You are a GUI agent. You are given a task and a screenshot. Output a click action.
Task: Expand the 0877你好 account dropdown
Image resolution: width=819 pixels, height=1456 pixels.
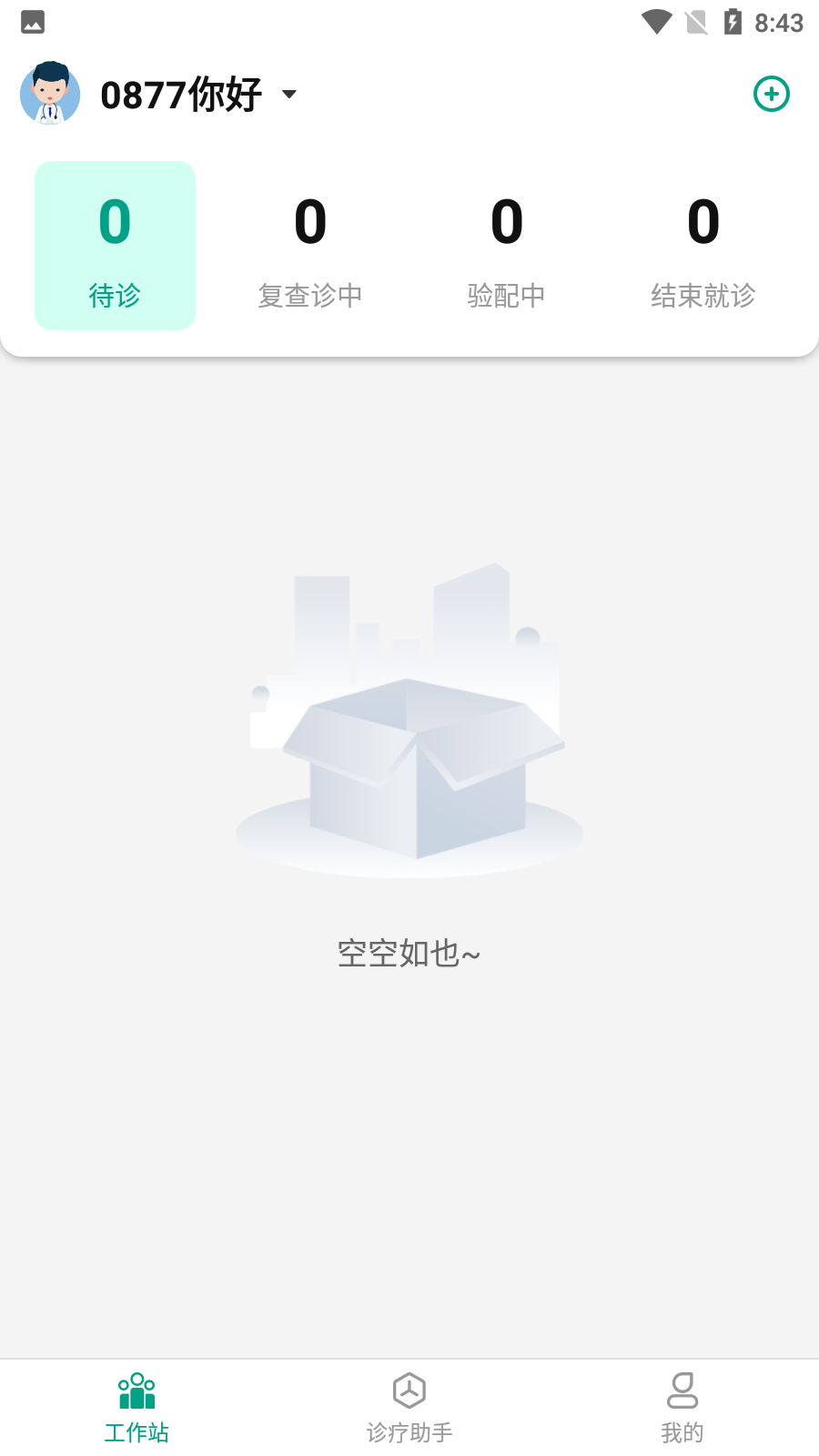[289, 94]
